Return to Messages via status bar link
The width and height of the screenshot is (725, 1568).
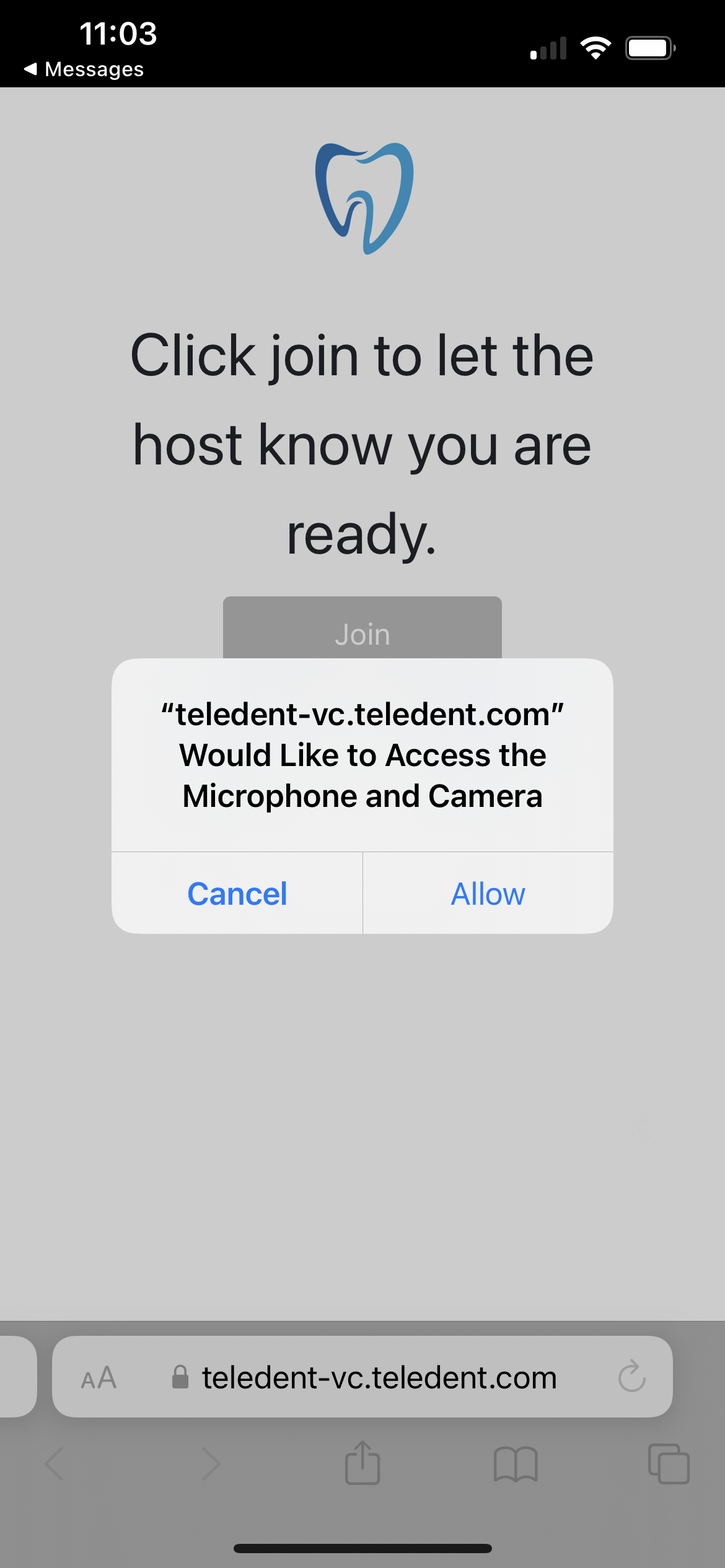click(84, 69)
